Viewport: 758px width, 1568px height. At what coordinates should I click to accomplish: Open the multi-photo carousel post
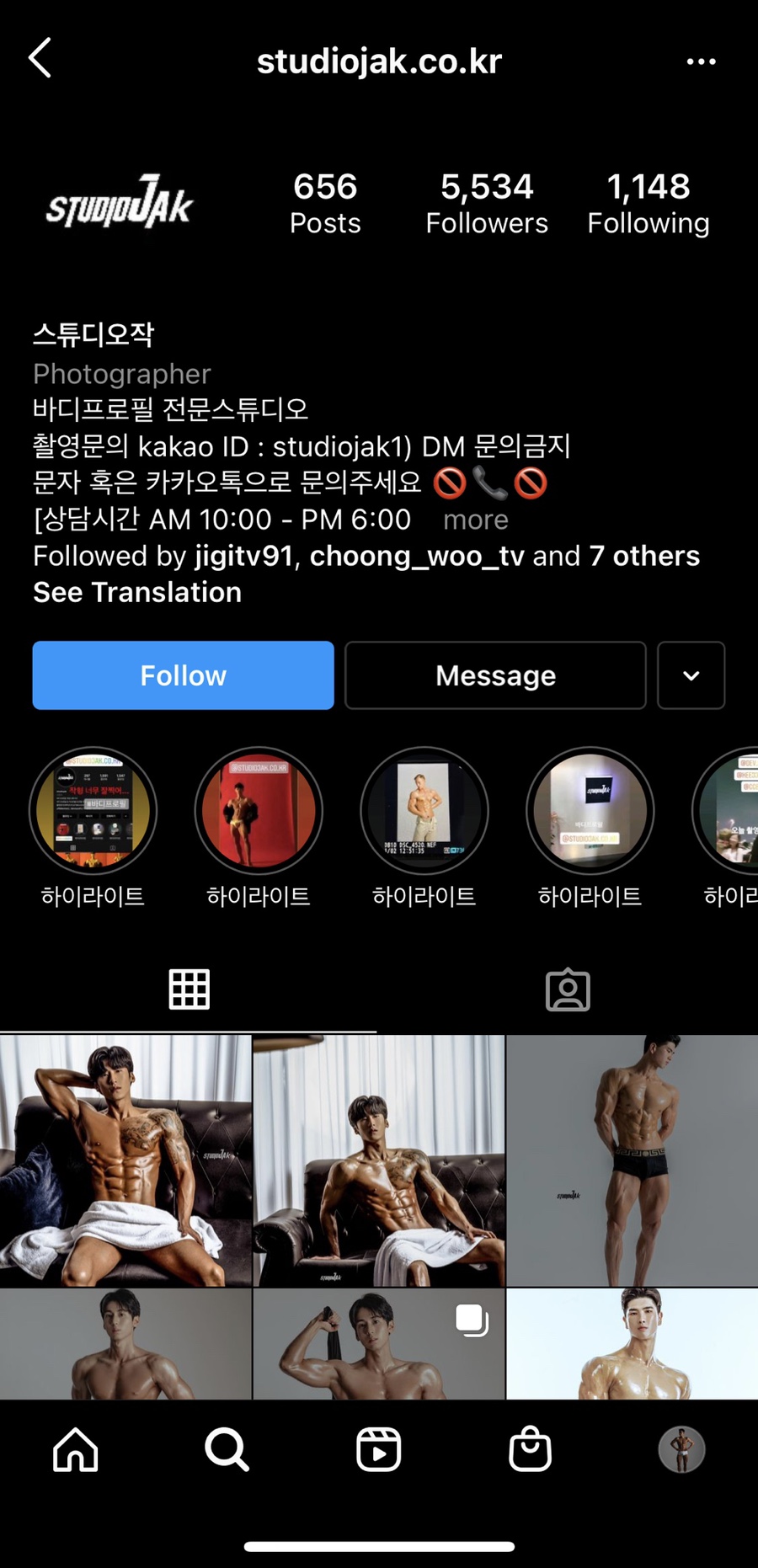(x=379, y=1343)
